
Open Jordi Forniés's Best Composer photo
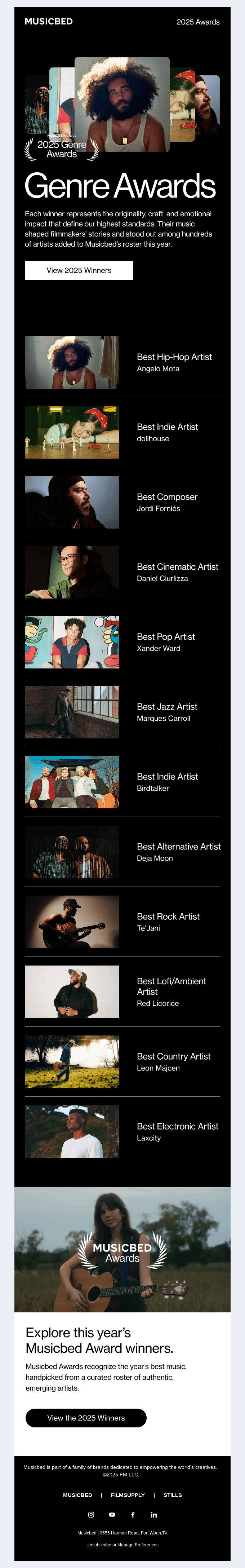pyautogui.click(x=72, y=502)
